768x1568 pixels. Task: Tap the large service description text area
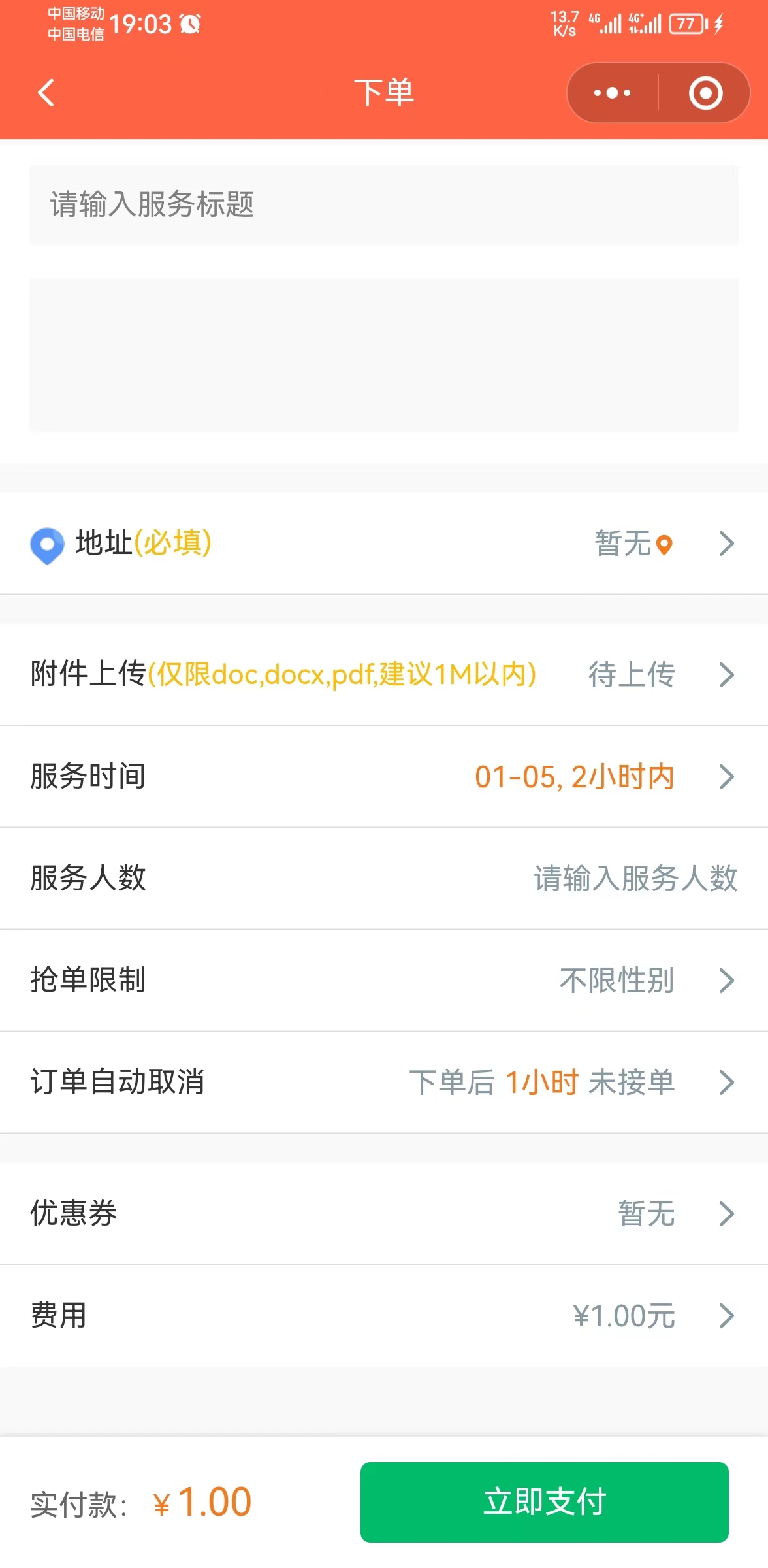[x=383, y=355]
